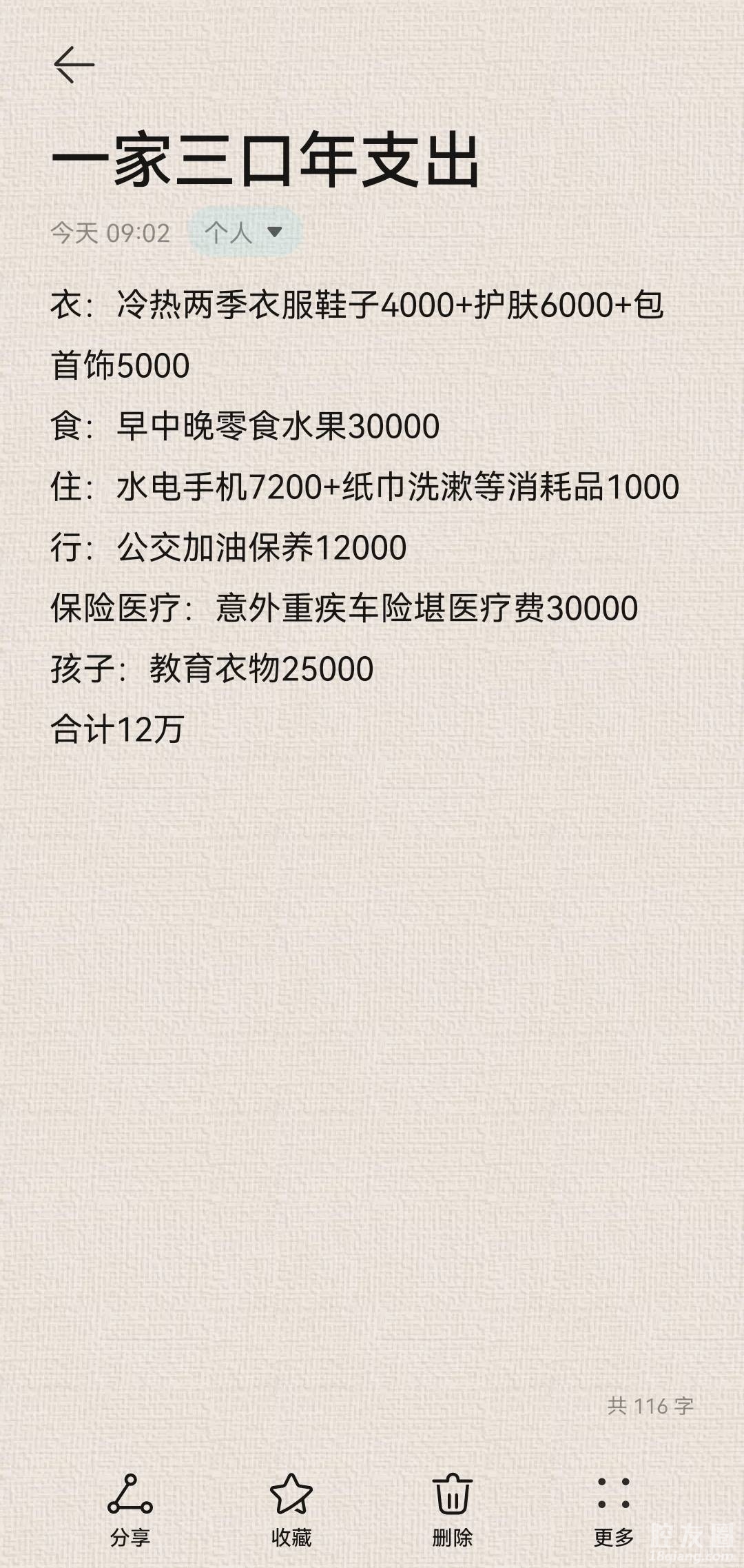Share this note via 分享

[130, 1507]
